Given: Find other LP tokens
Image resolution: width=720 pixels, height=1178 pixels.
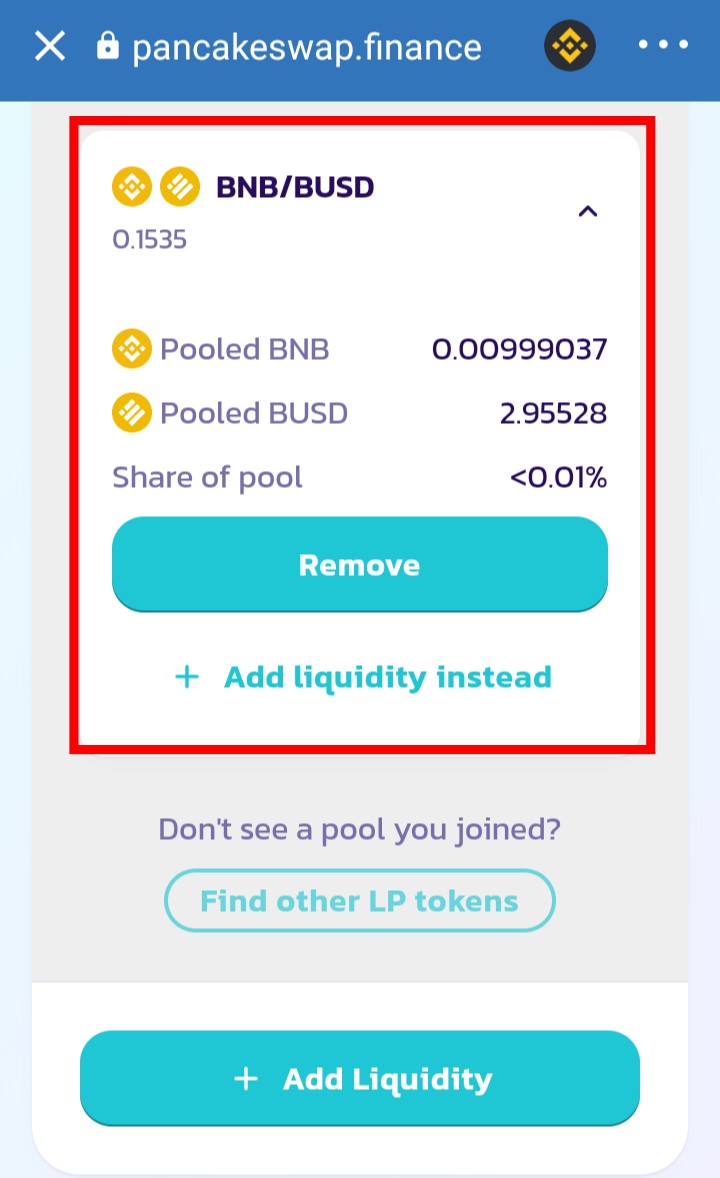Looking at the screenshot, I should coord(359,901).
